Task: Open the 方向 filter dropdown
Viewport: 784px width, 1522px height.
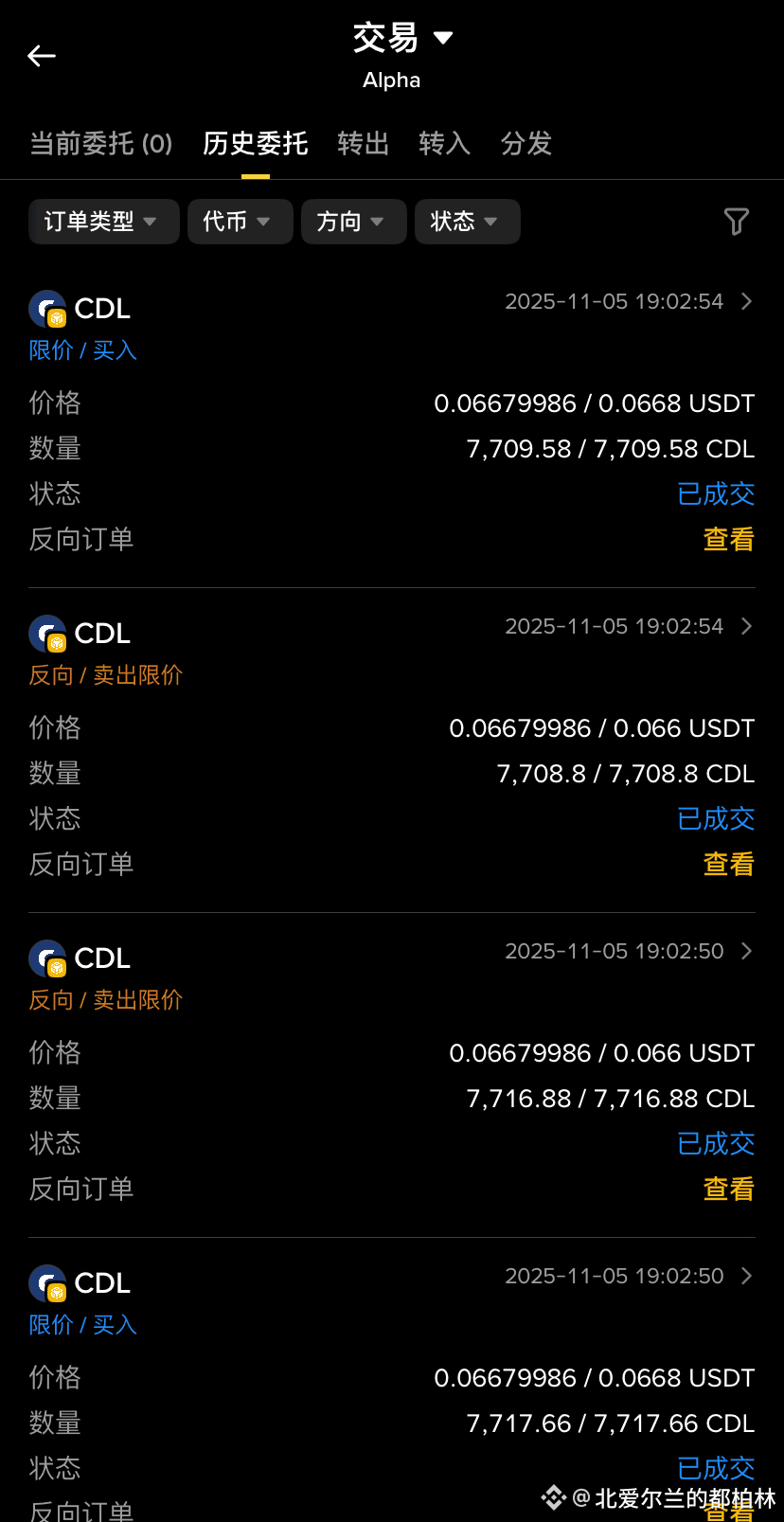Action: point(353,222)
